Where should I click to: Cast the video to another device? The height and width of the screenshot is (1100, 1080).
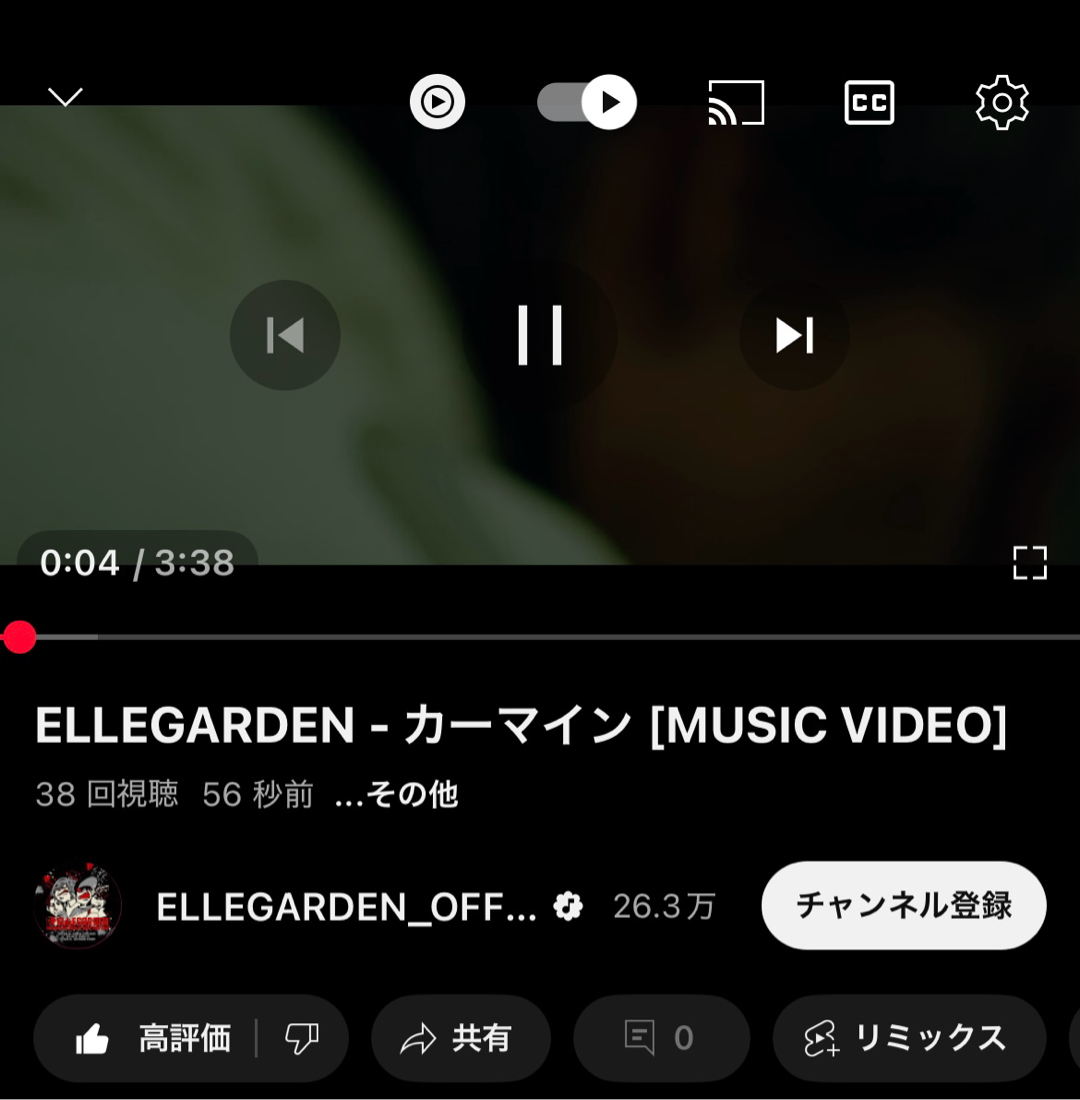736,102
